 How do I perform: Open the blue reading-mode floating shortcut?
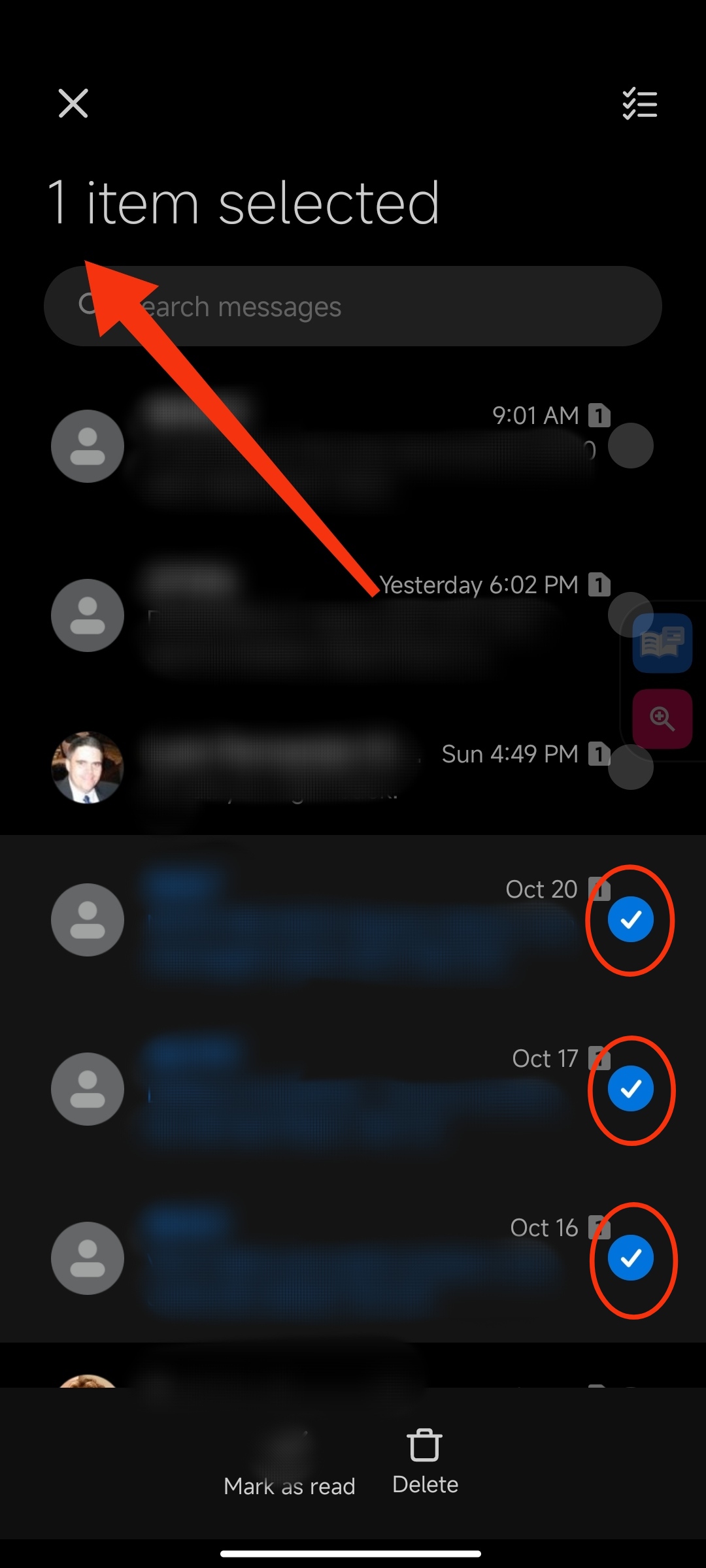point(662,644)
